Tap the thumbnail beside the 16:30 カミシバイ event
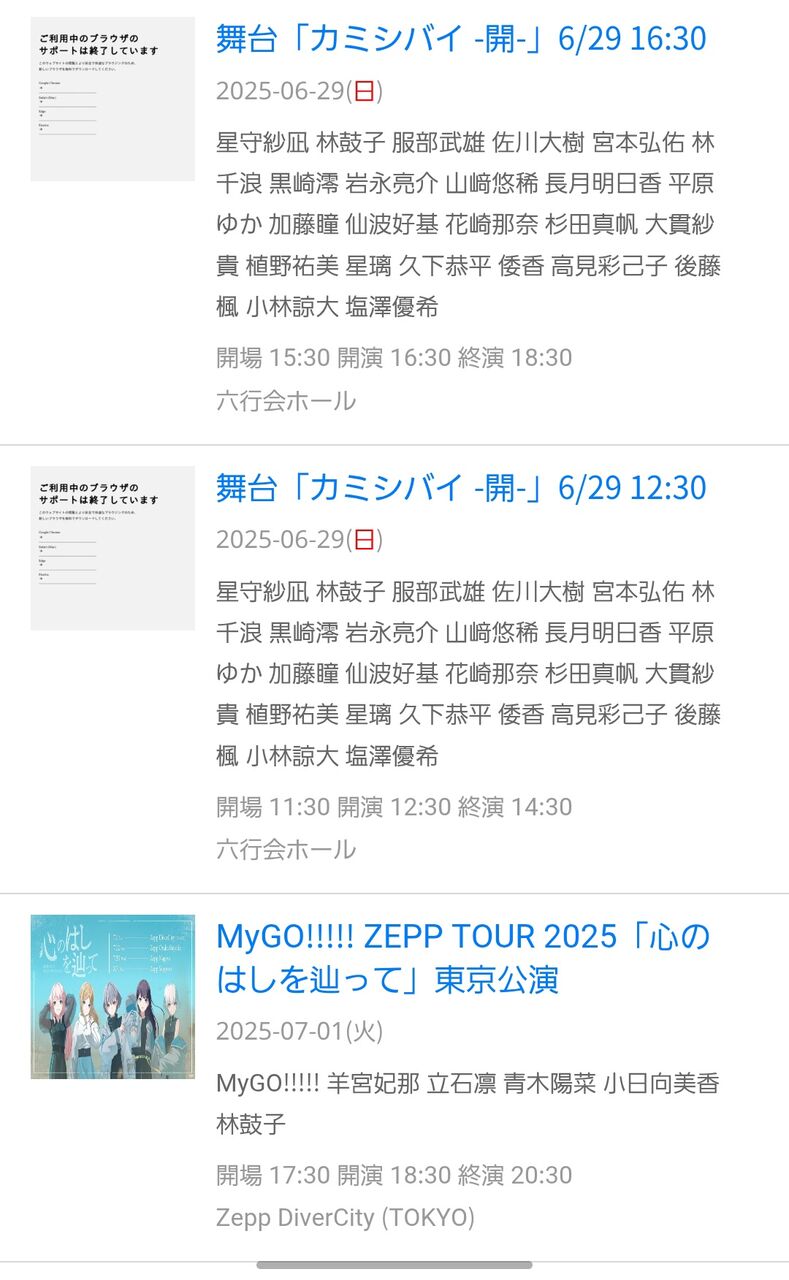 [x=112, y=99]
